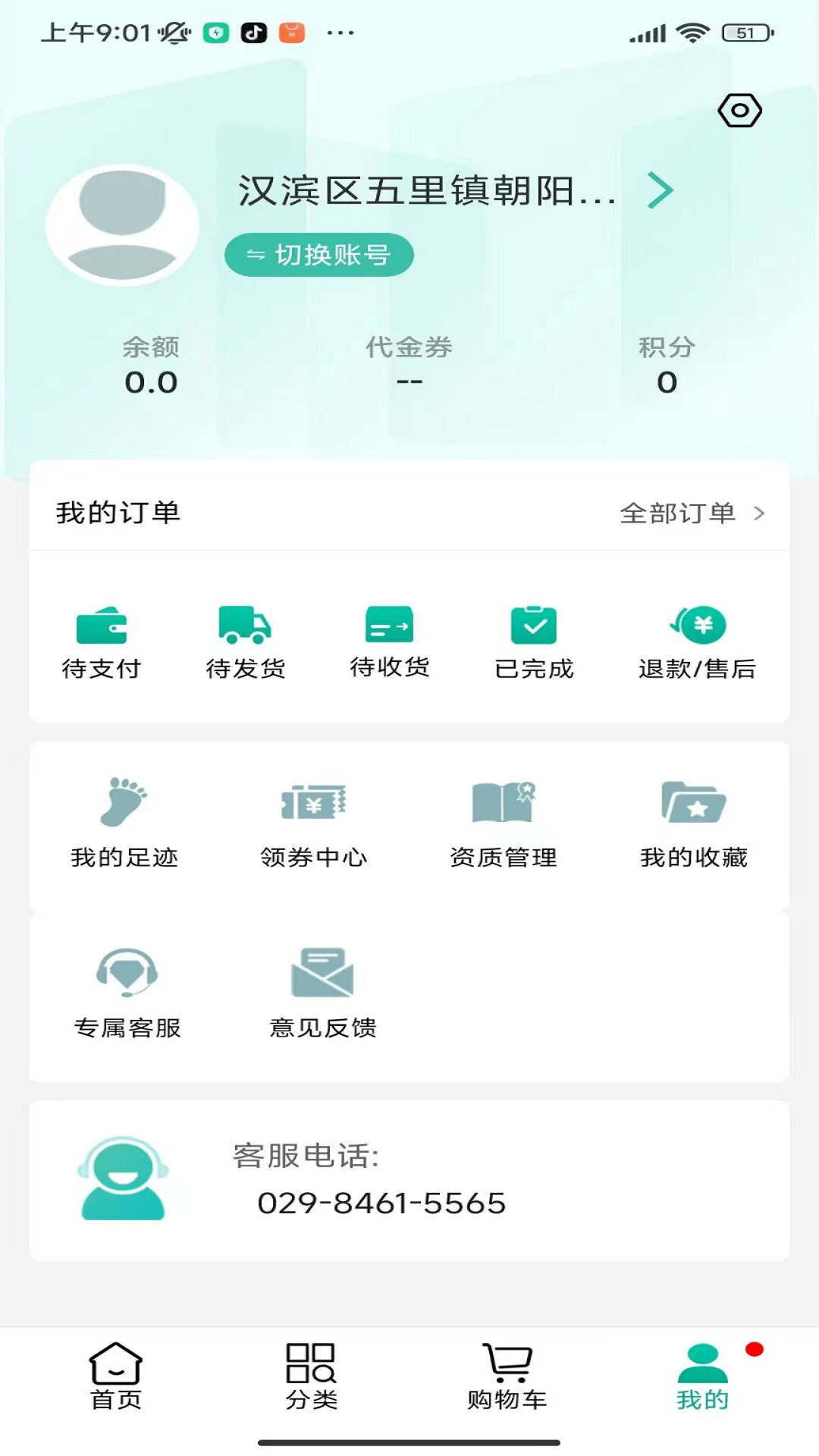
Task: Open 资质管理 qualification management
Action: [x=504, y=823]
